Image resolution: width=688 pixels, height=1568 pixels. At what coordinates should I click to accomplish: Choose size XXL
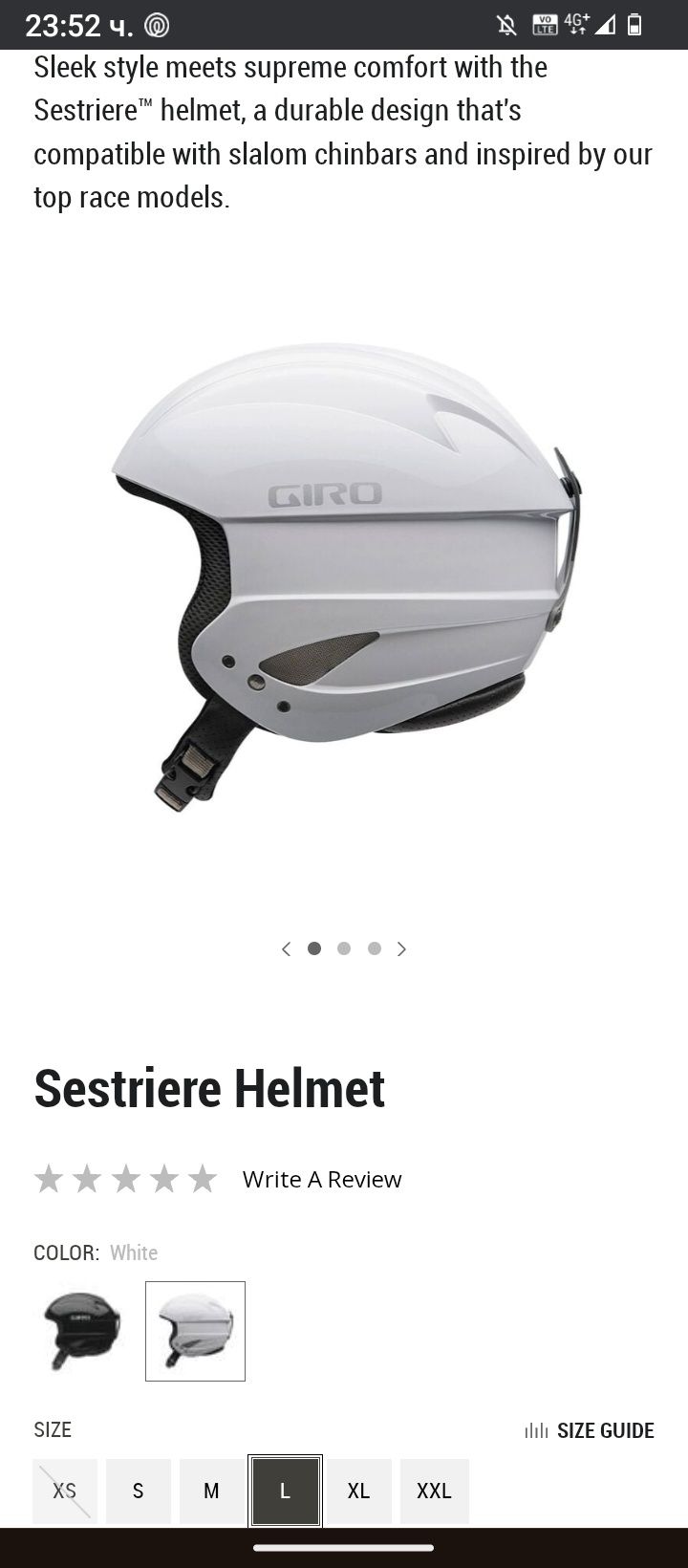click(434, 1491)
